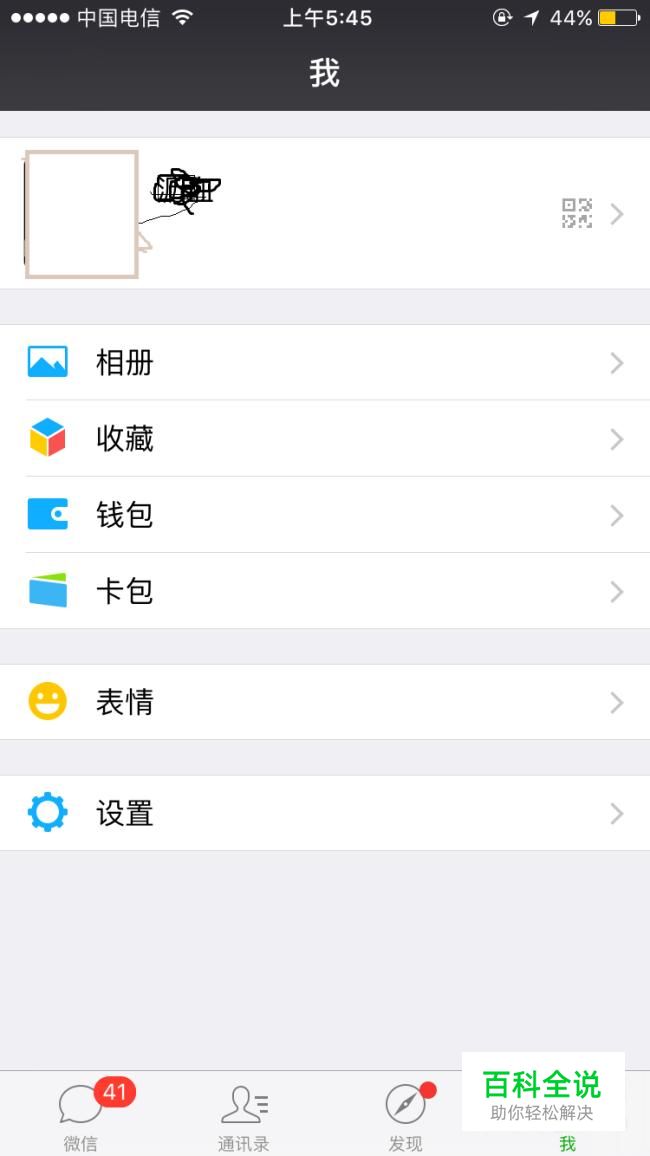Open 卡包 cards and offers
This screenshot has width=650, height=1156.
[325, 591]
